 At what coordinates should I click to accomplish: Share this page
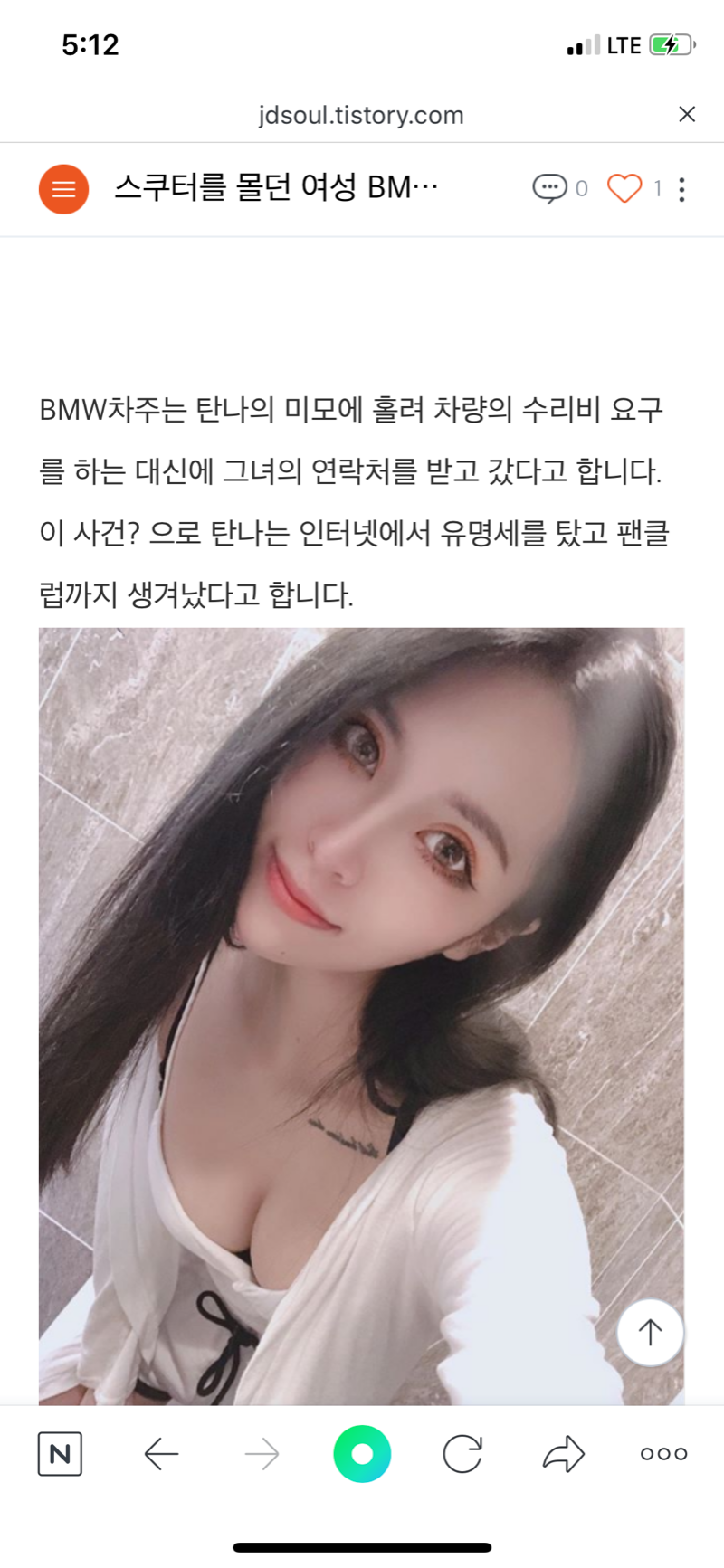coord(564,1454)
